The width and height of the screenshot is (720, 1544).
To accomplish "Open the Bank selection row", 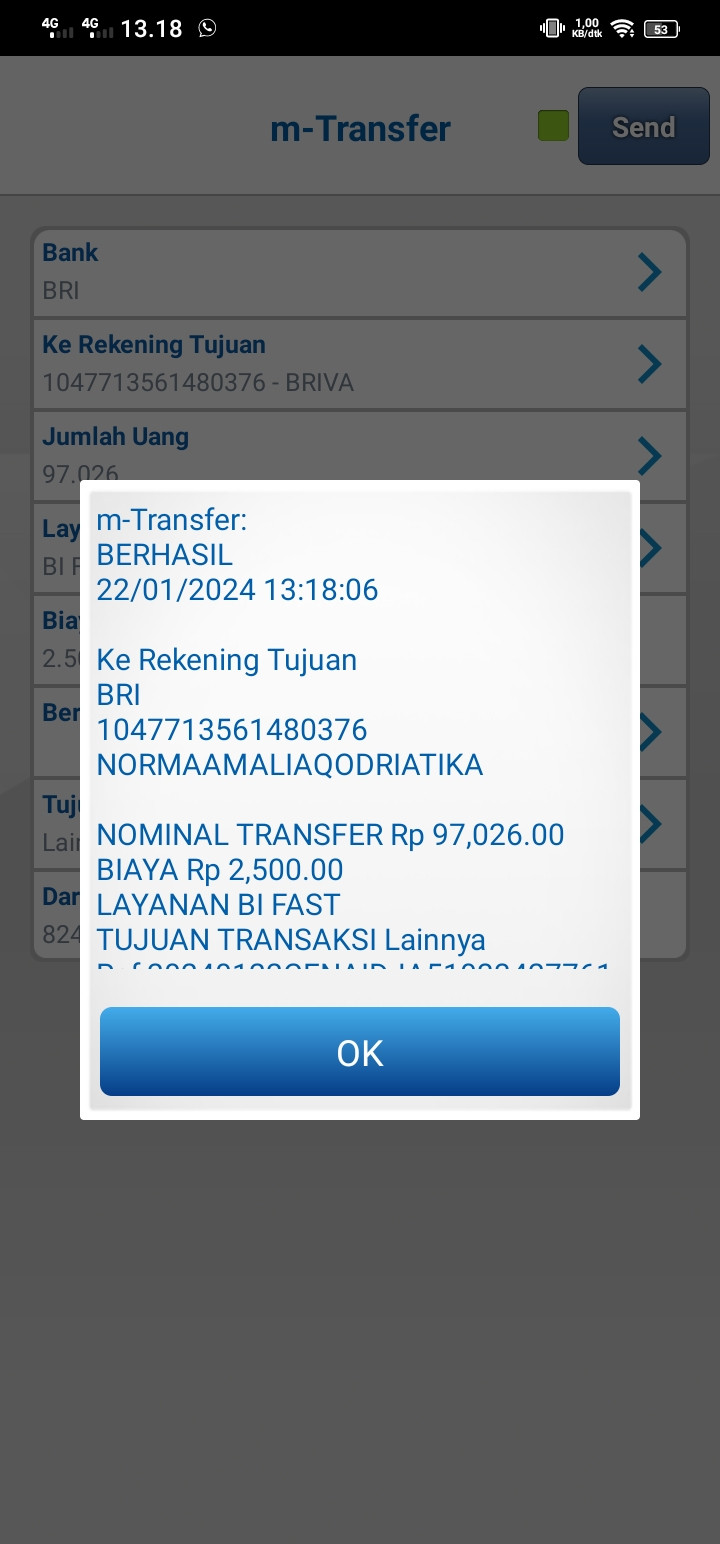I will (x=360, y=272).
